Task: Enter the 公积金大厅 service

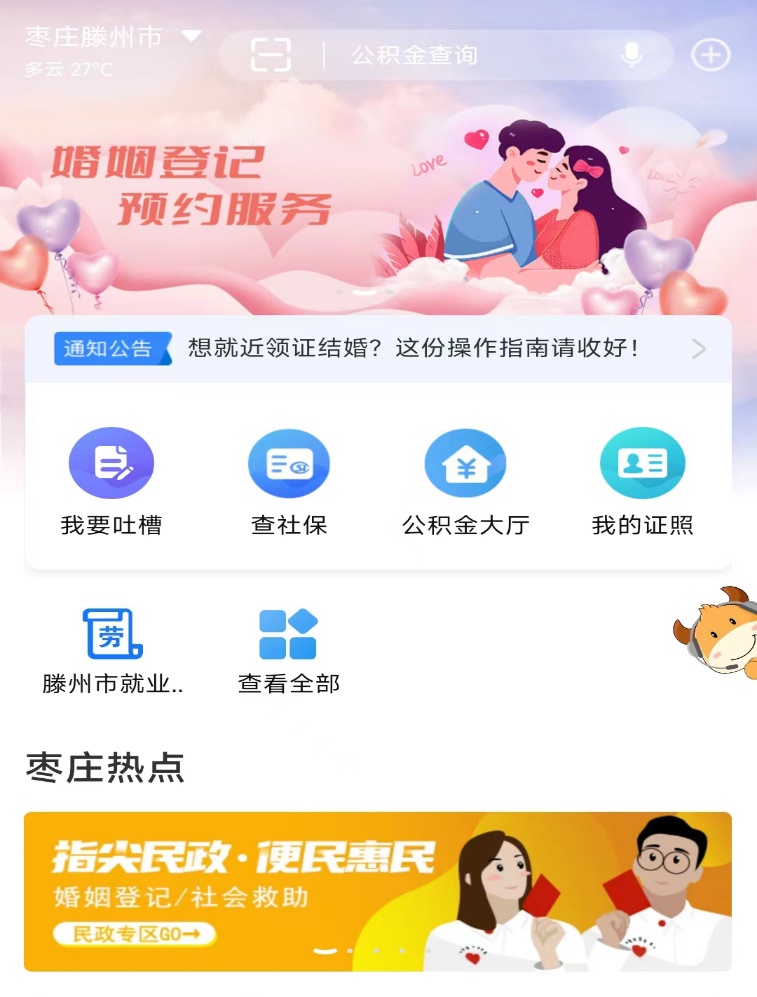Action: coord(465,482)
